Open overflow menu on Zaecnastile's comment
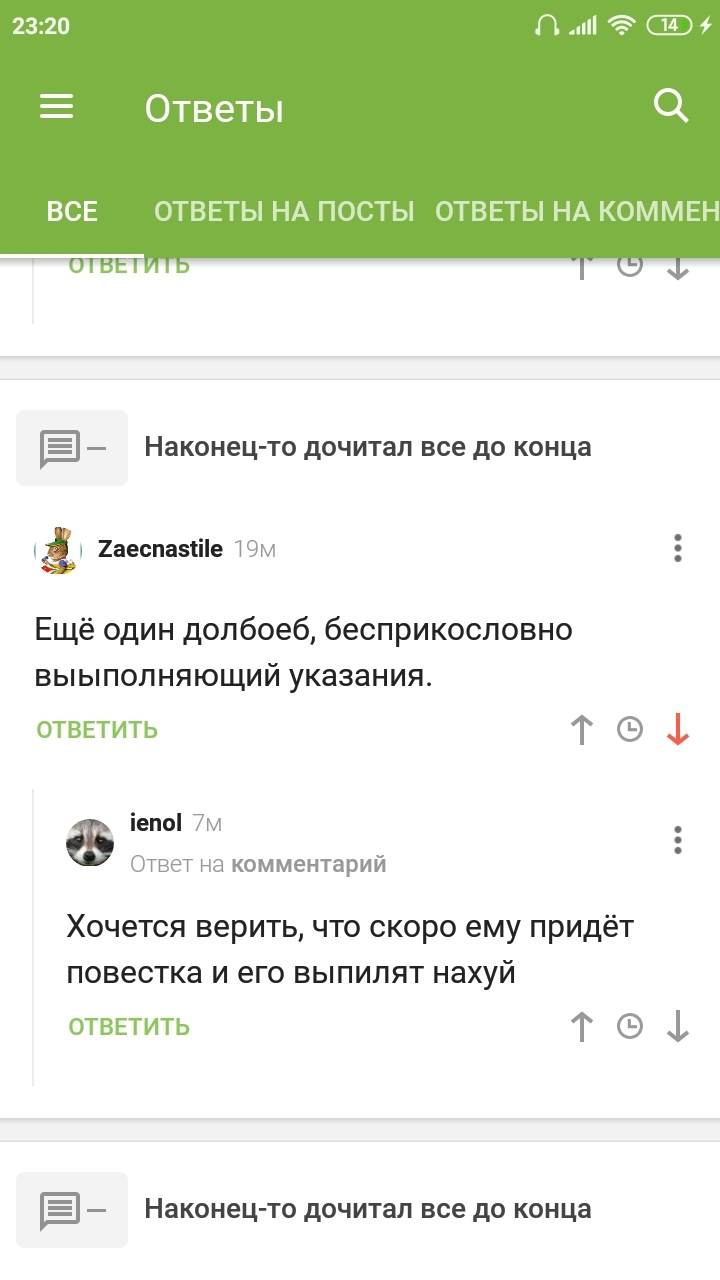Screen dimensions: 720x1280 pyautogui.click(x=678, y=548)
